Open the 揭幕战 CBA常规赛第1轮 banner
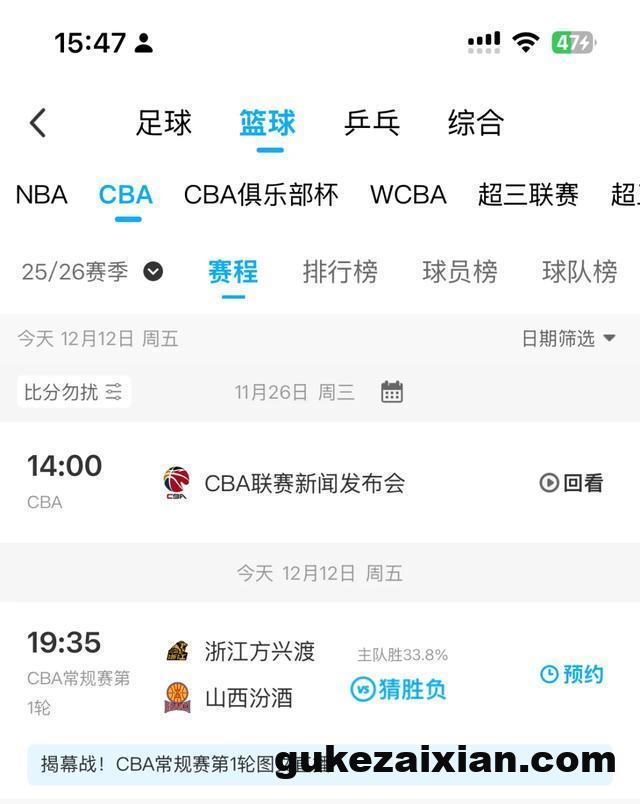The width and height of the screenshot is (640, 804). [x=160, y=765]
